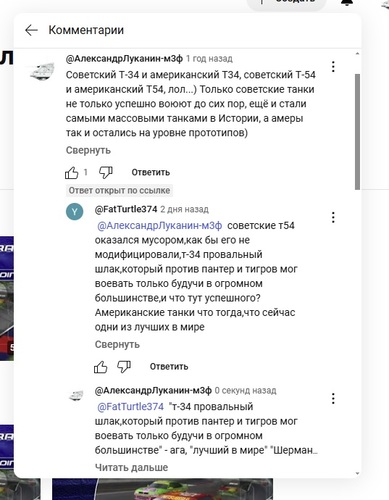Dislike the reply from FatTurtle374
This screenshot has width=389, height=500.
click(x=124, y=367)
